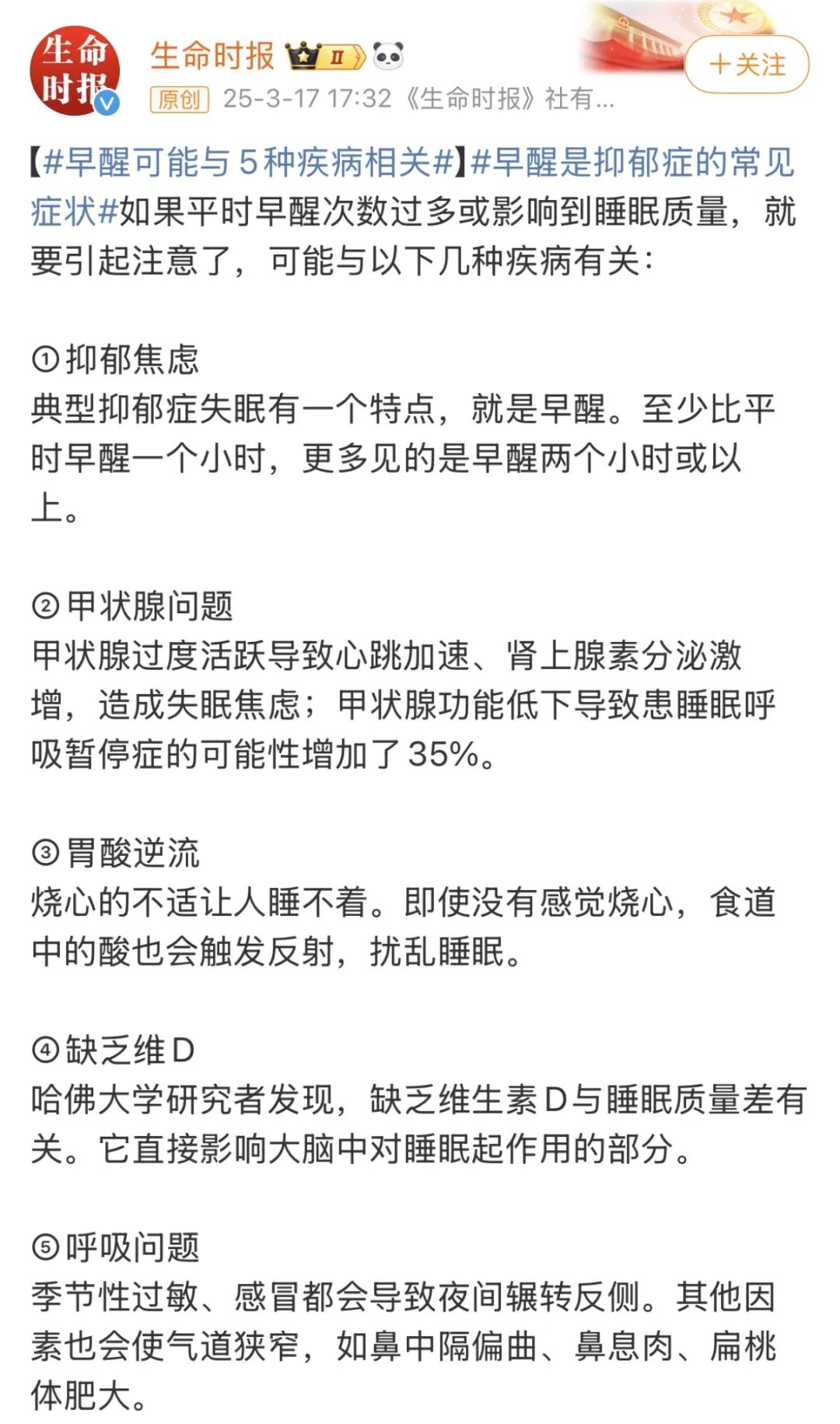Open the 生命时报 account name
Screen dimensions: 840x1424
point(212,56)
